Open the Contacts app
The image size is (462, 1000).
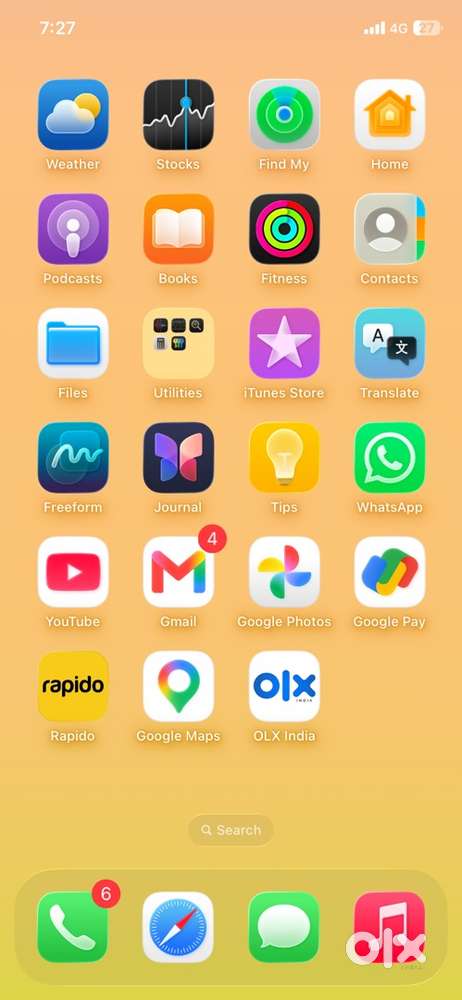pyautogui.click(x=389, y=229)
